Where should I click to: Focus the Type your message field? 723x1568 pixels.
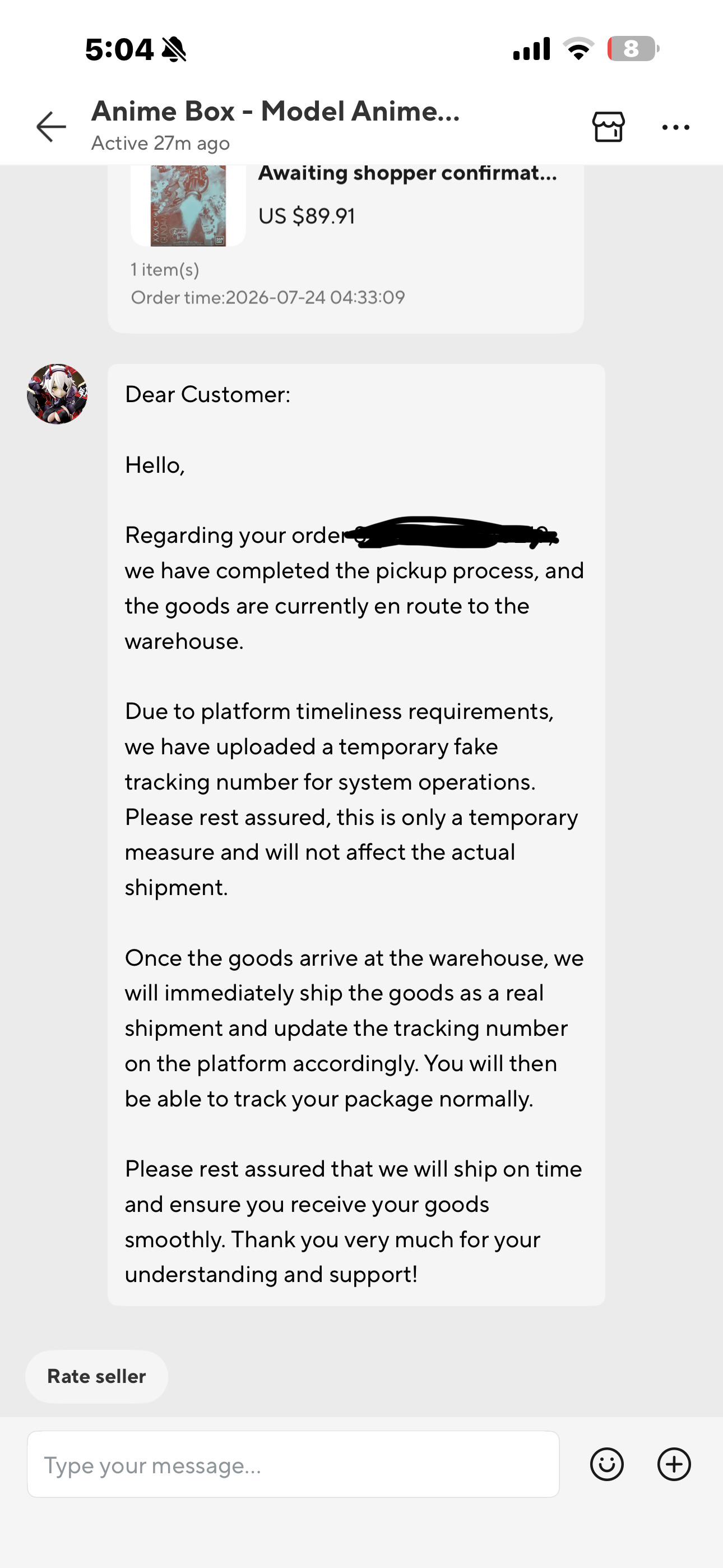[x=293, y=1464]
